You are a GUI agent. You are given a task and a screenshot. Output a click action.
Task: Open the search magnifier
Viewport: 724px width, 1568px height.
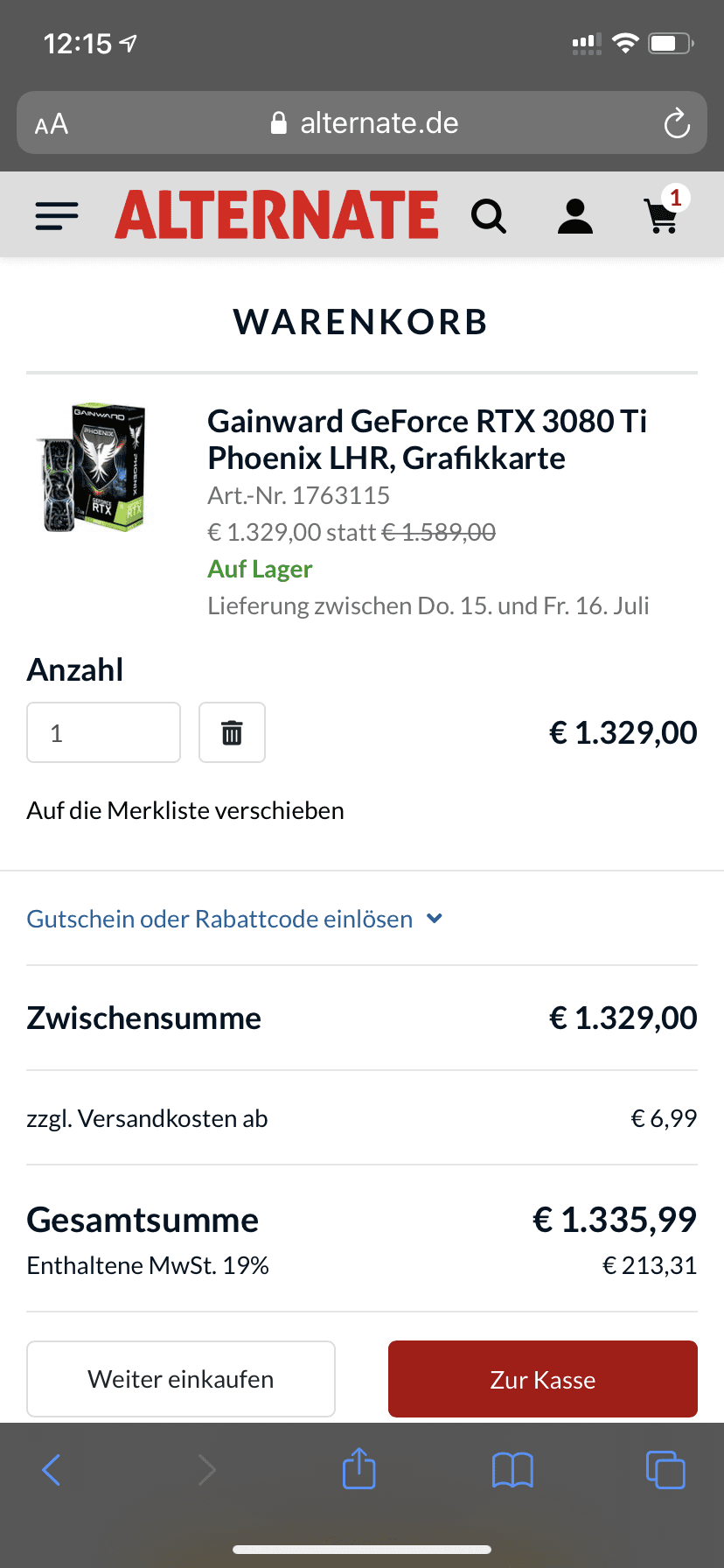pyautogui.click(x=489, y=216)
